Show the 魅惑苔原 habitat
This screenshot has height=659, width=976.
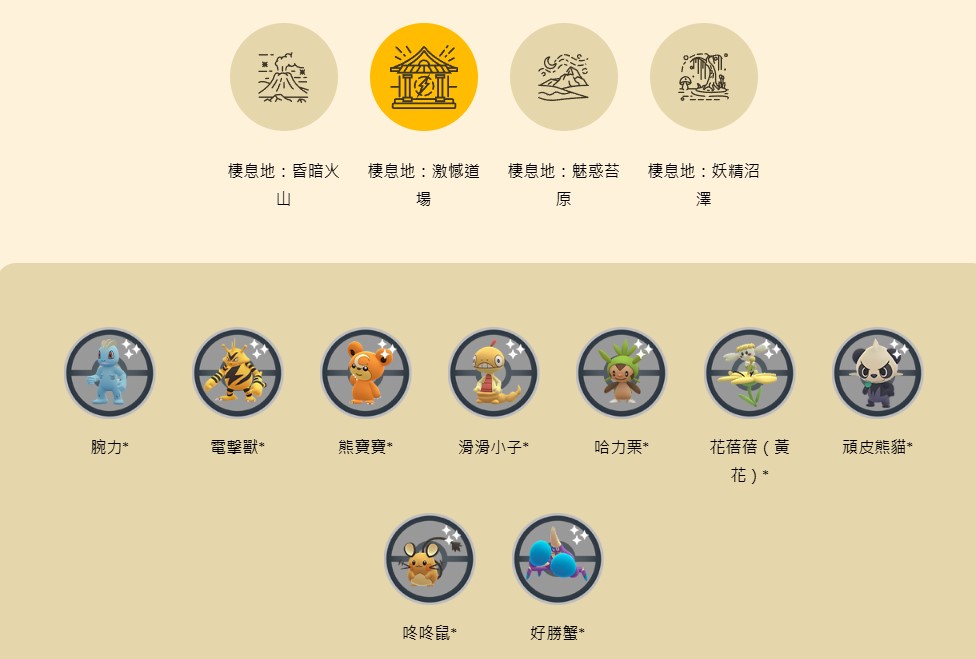pyautogui.click(x=564, y=78)
